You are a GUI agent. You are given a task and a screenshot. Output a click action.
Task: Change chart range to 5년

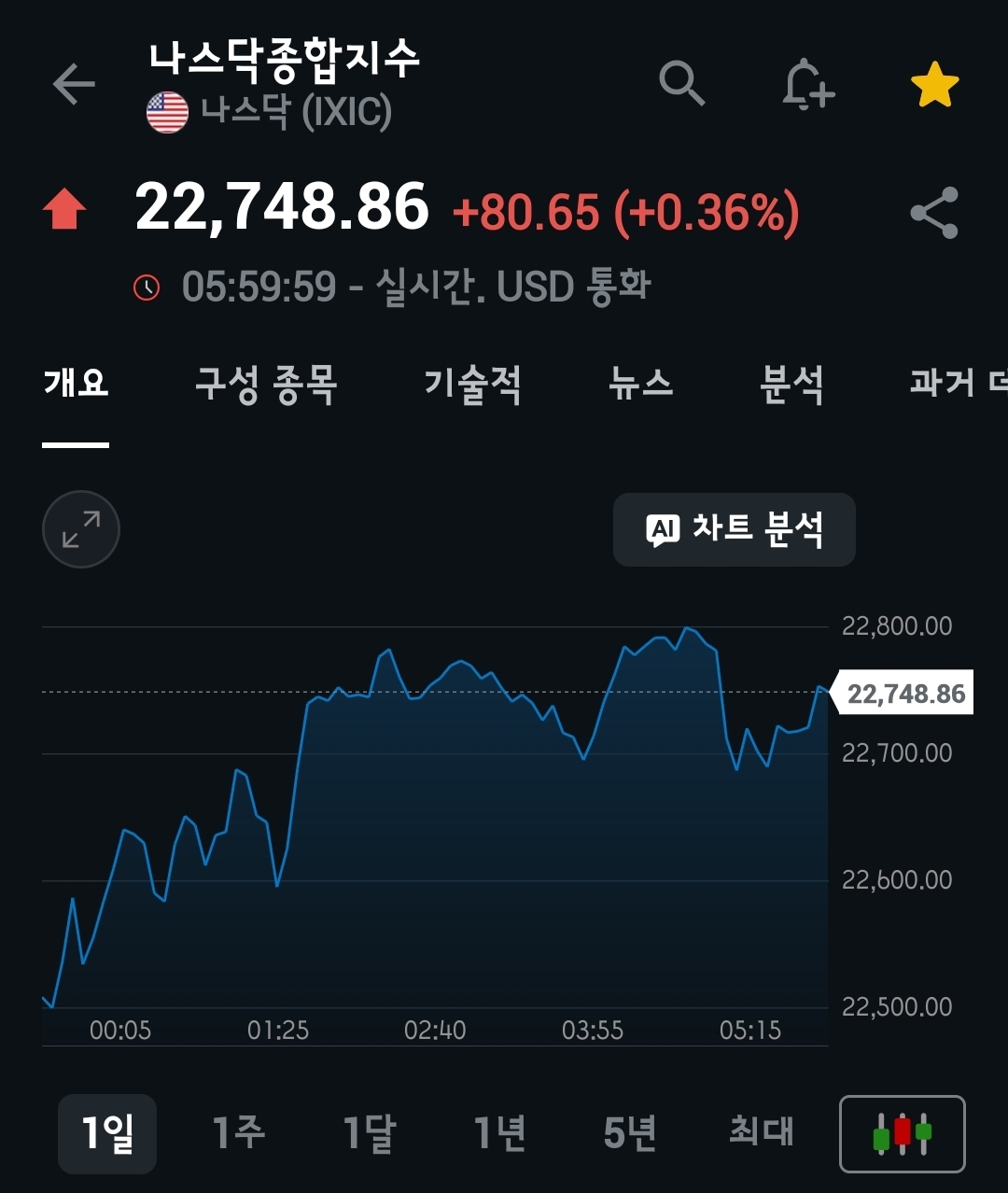click(630, 1133)
